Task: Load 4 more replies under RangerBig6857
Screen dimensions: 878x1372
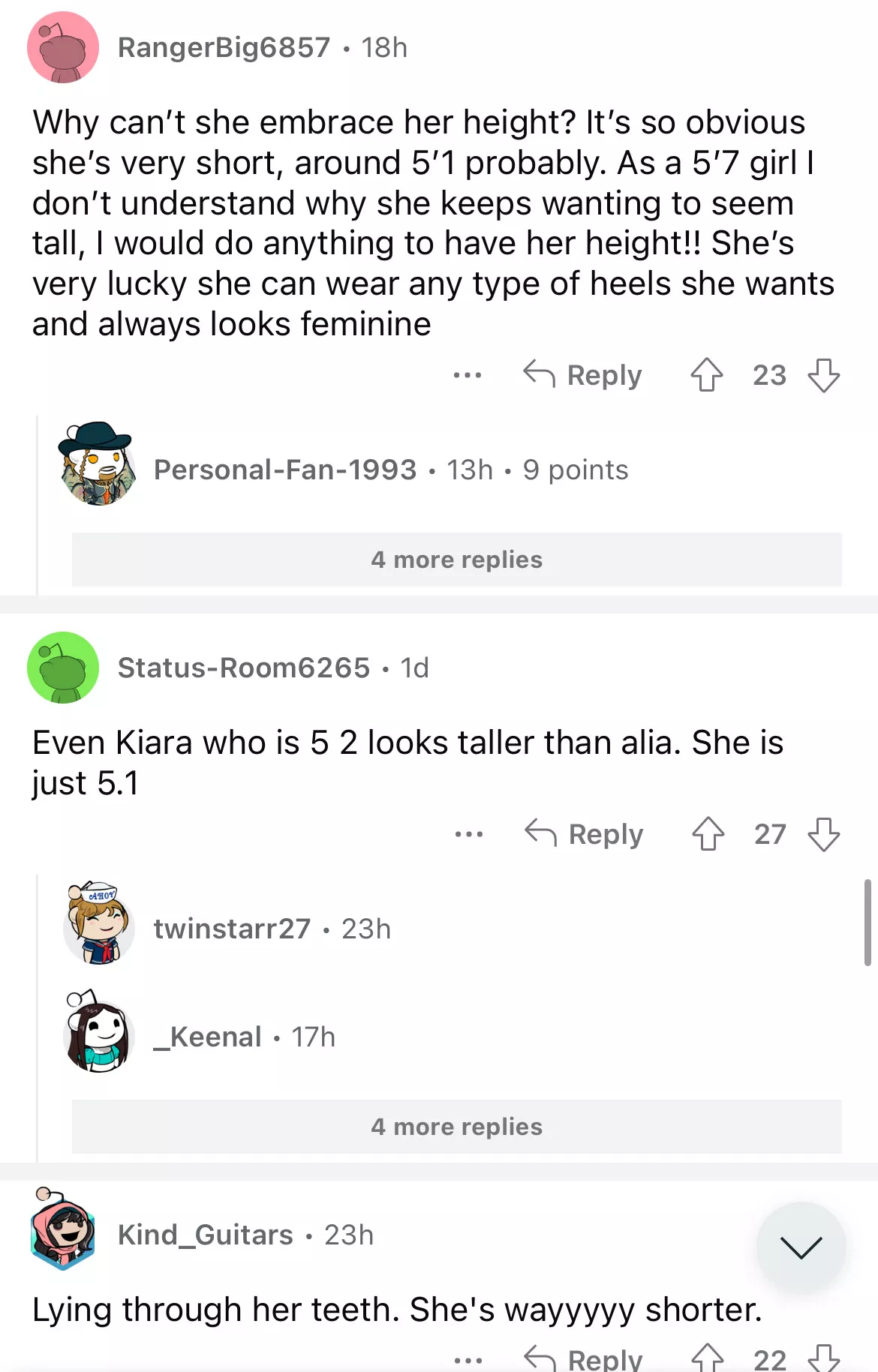Action: tap(456, 560)
